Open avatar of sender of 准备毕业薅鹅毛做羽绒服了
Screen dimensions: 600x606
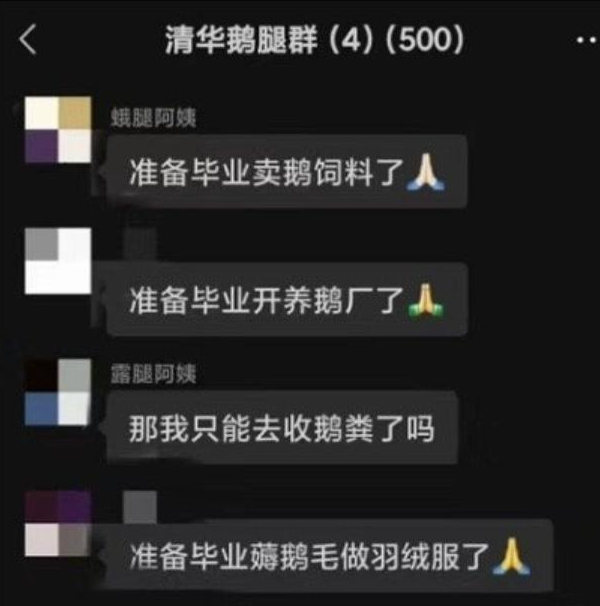[x=58, y=523]
